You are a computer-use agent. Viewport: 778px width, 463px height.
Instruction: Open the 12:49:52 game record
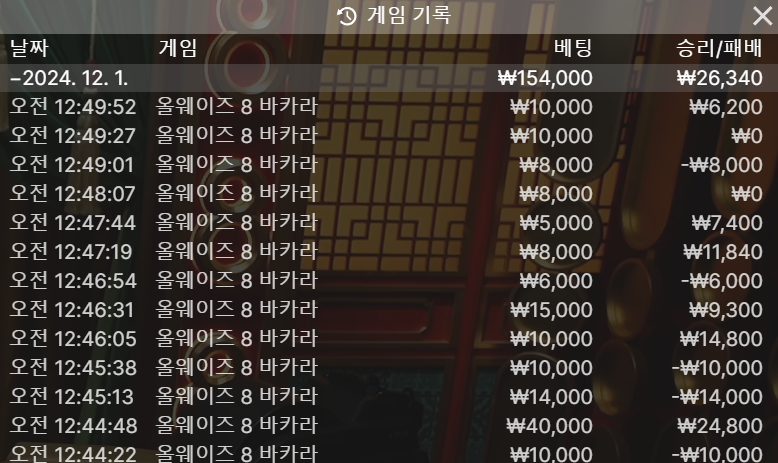388,107
